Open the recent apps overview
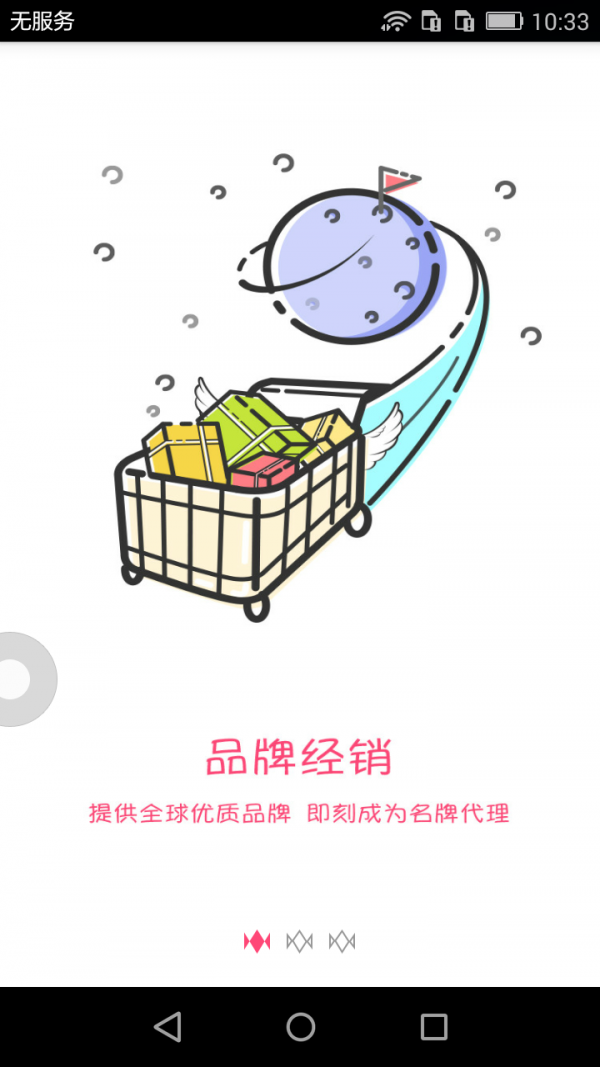This screenshot has width=600, height=1067. (433, 1026)
